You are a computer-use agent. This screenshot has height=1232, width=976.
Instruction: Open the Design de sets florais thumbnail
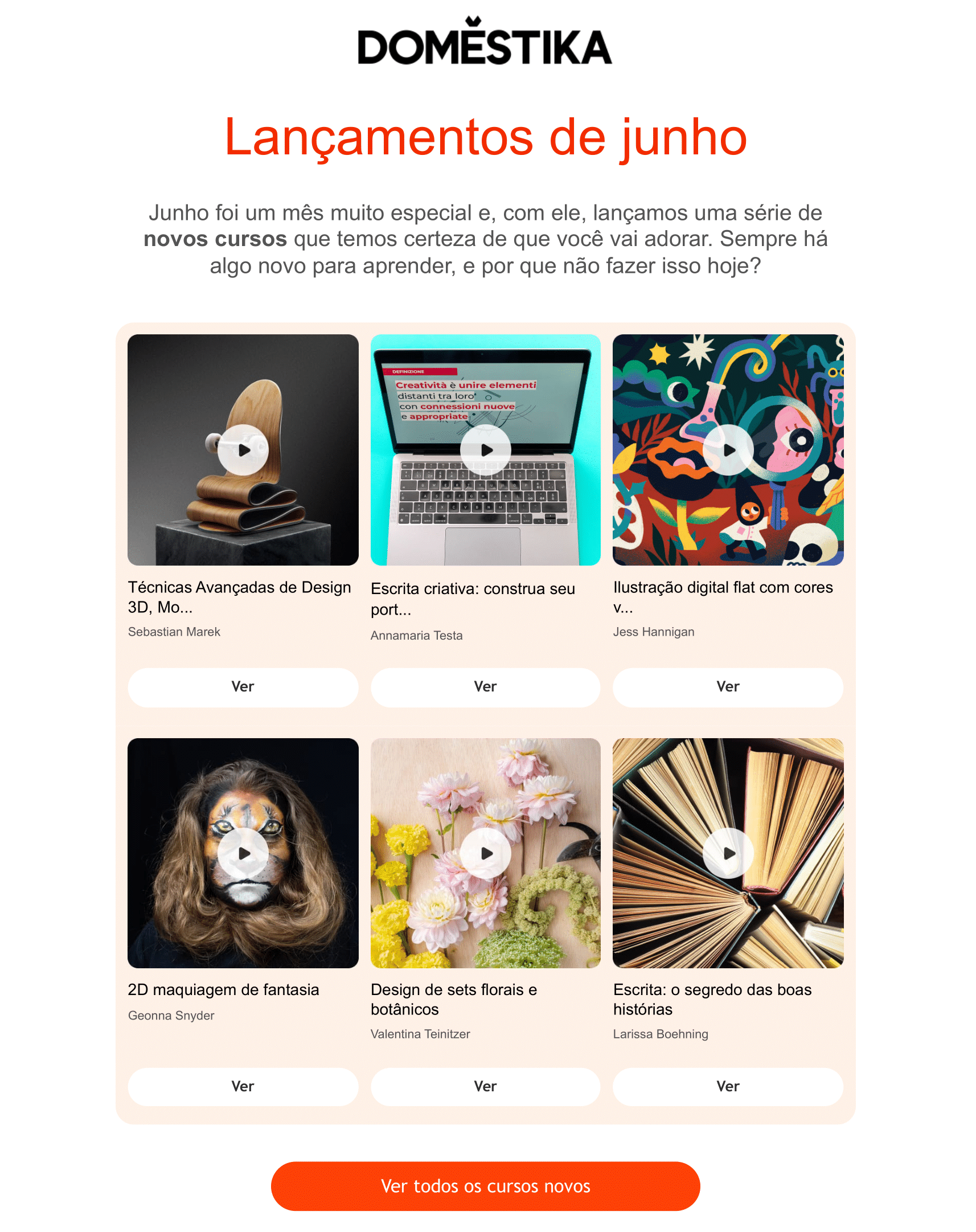[x=486, y=853]
